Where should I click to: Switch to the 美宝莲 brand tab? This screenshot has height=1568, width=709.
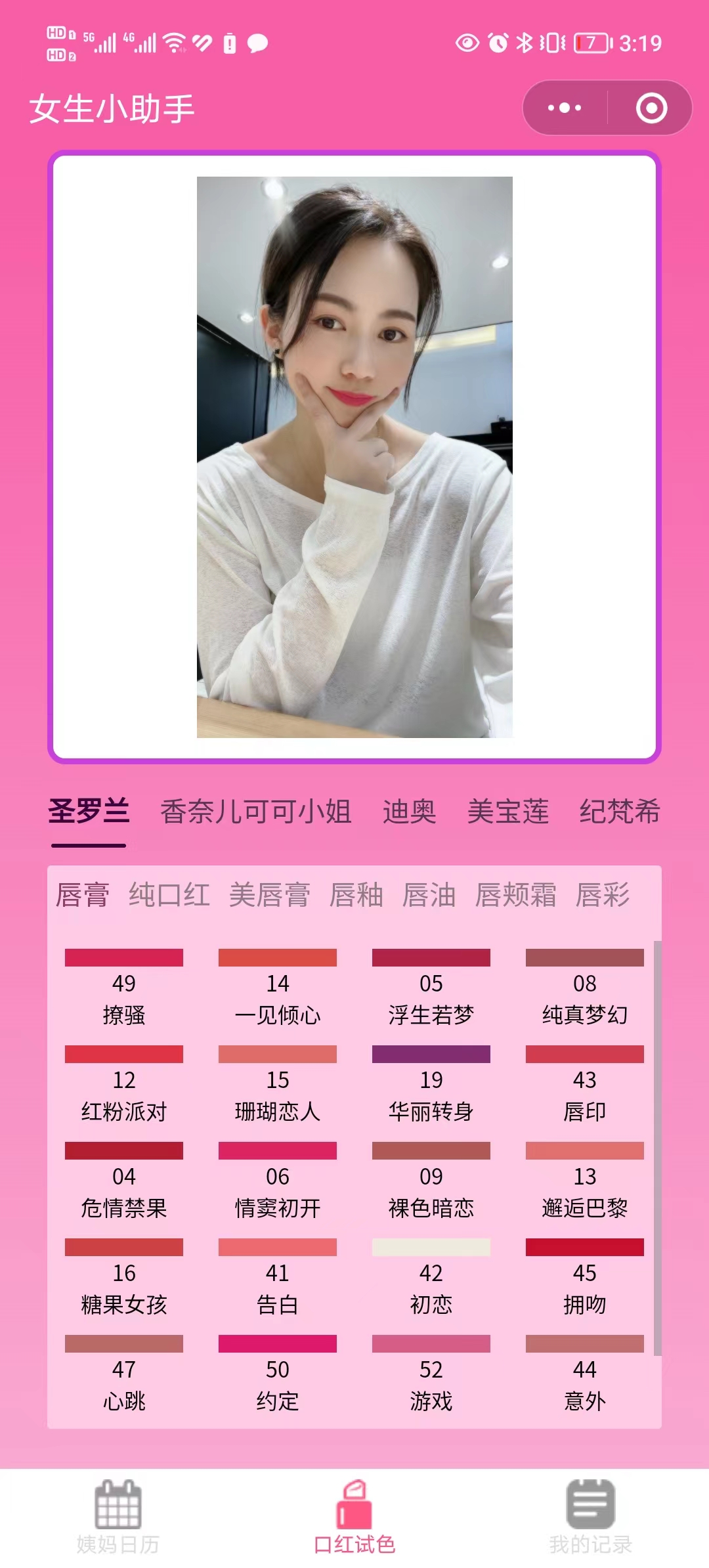pos(508,812)
